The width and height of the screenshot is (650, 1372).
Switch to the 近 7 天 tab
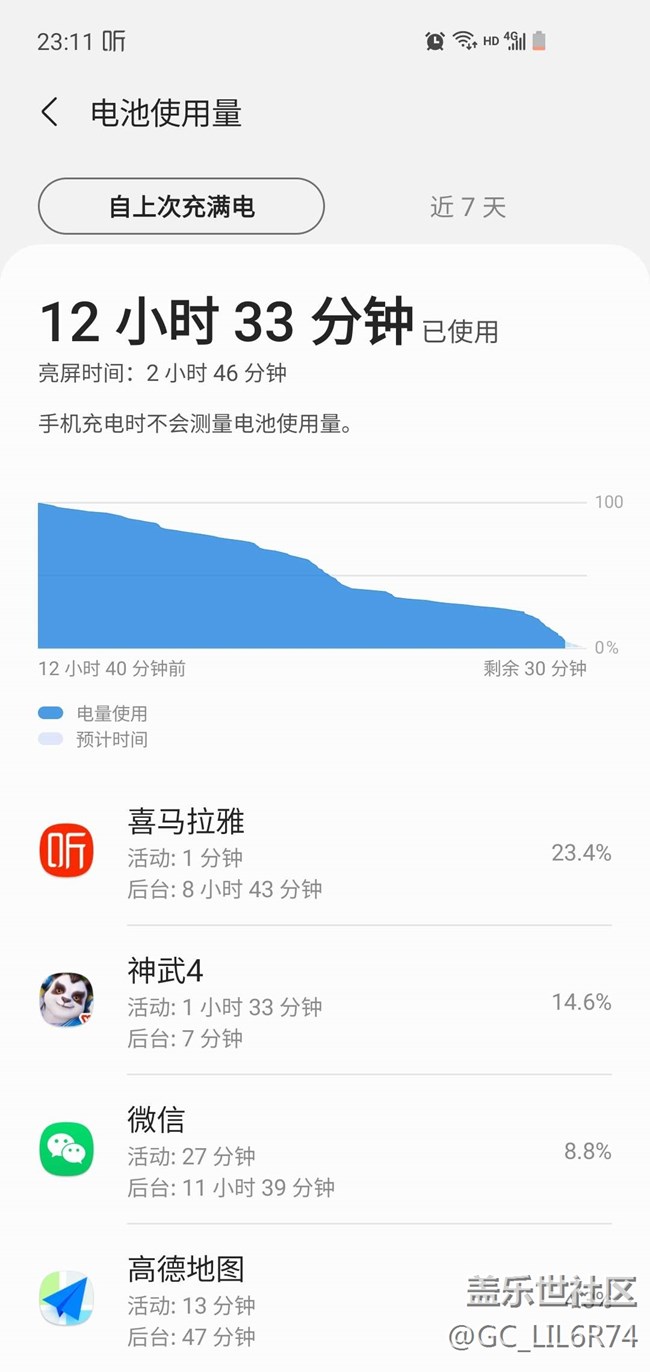pos(468,207)
